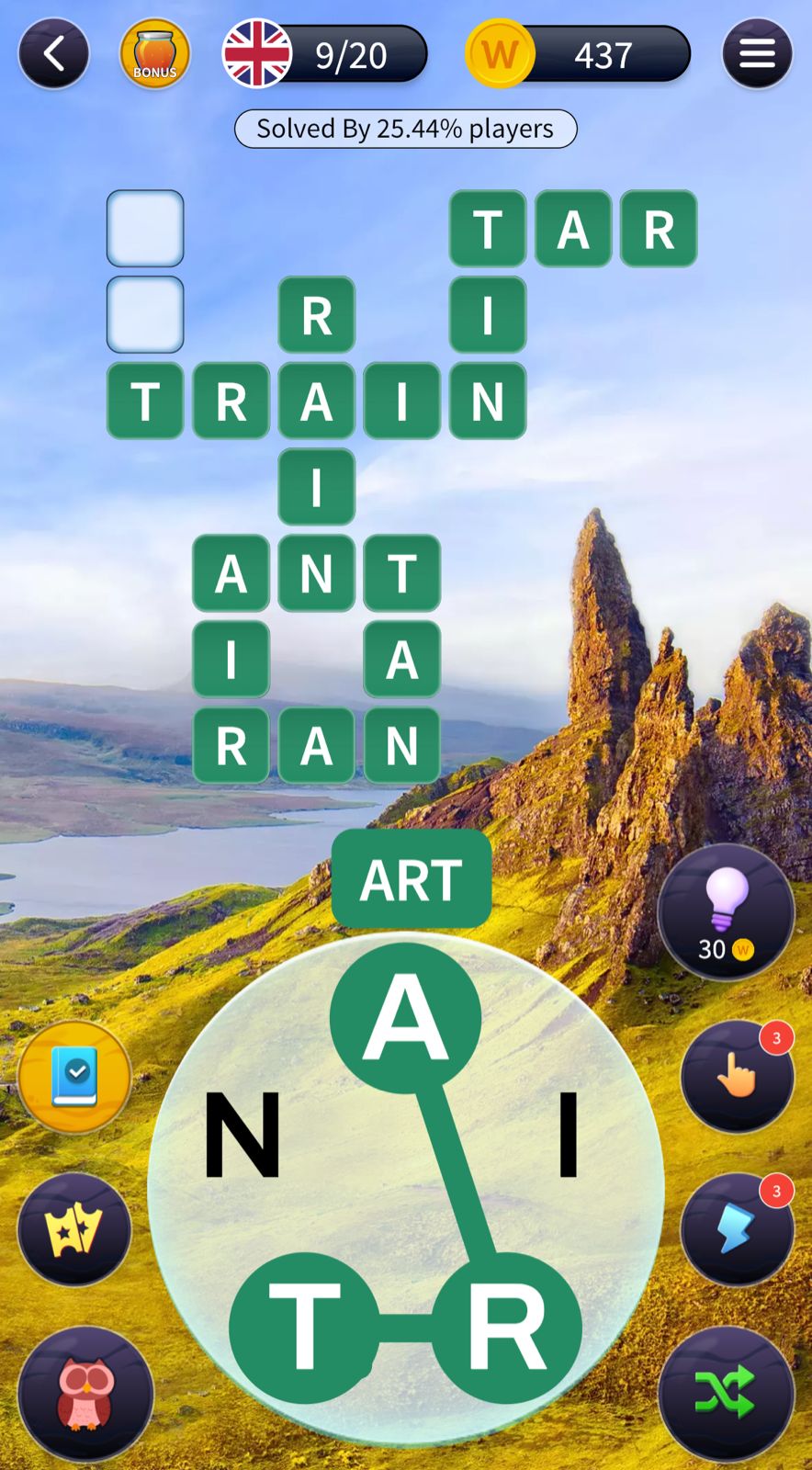Use the lightning bolt power-up
The width and height of the screenshot is (812, 1470).
click(x=737, y=1229)
